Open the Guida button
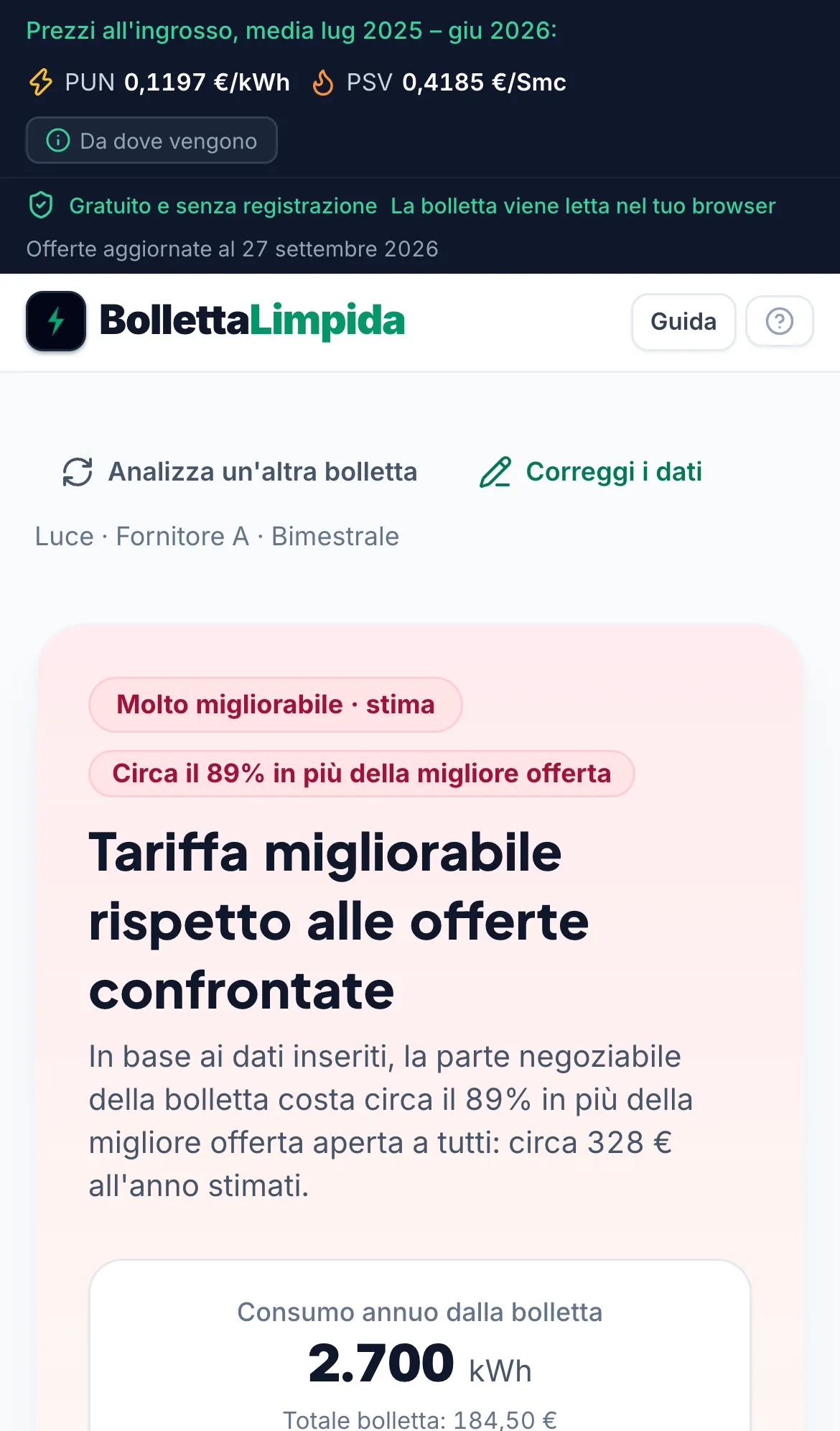The image size is (840, 1431). [x=683, y=321]
